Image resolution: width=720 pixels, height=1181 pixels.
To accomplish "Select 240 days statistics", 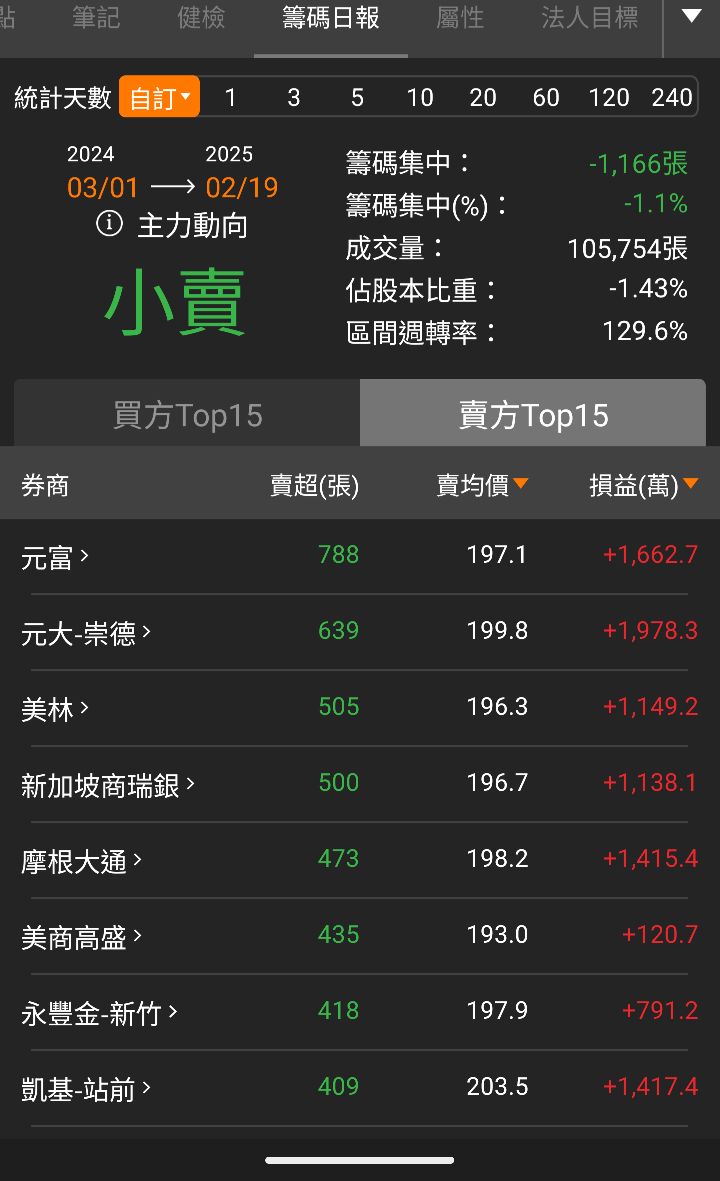I will coord(671,97).
